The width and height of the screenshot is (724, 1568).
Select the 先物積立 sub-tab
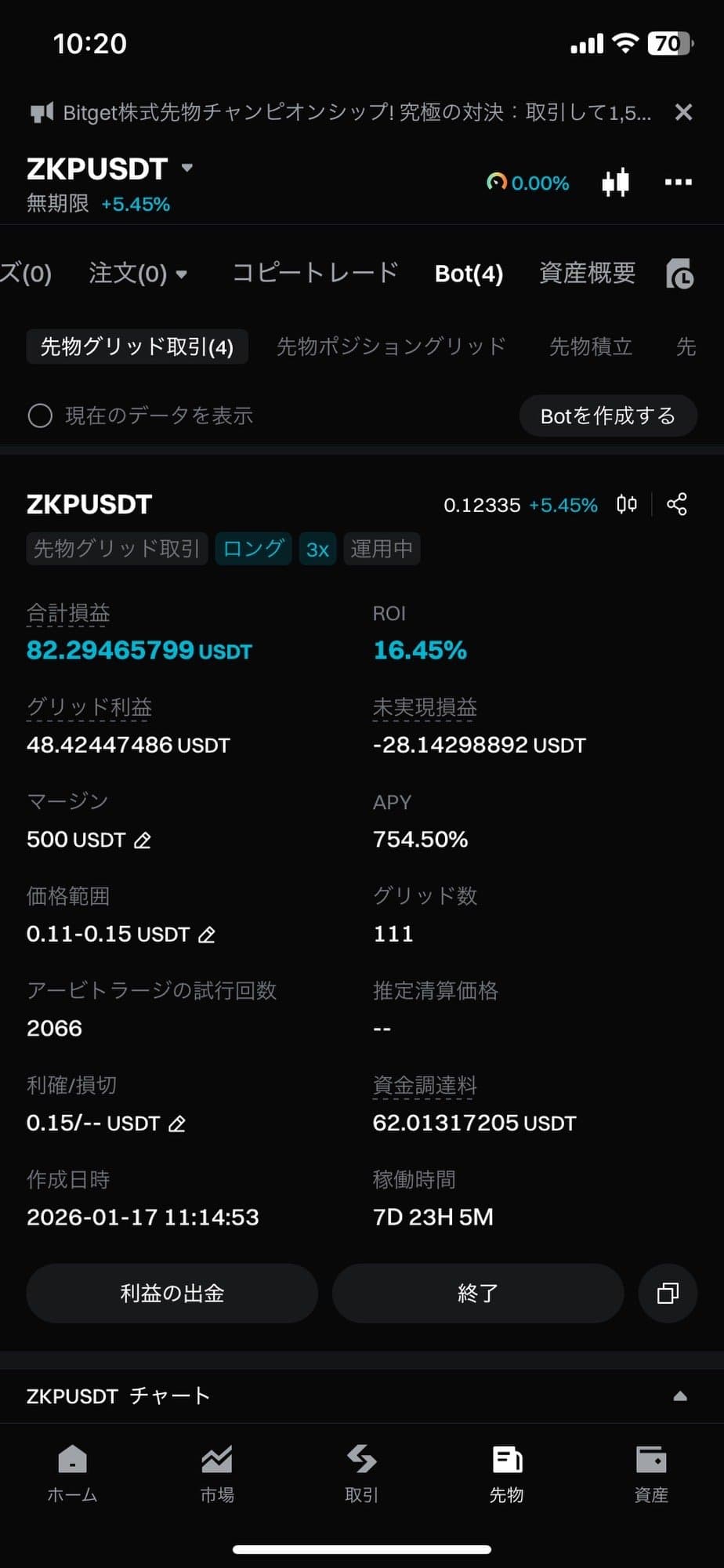point(590,347)
